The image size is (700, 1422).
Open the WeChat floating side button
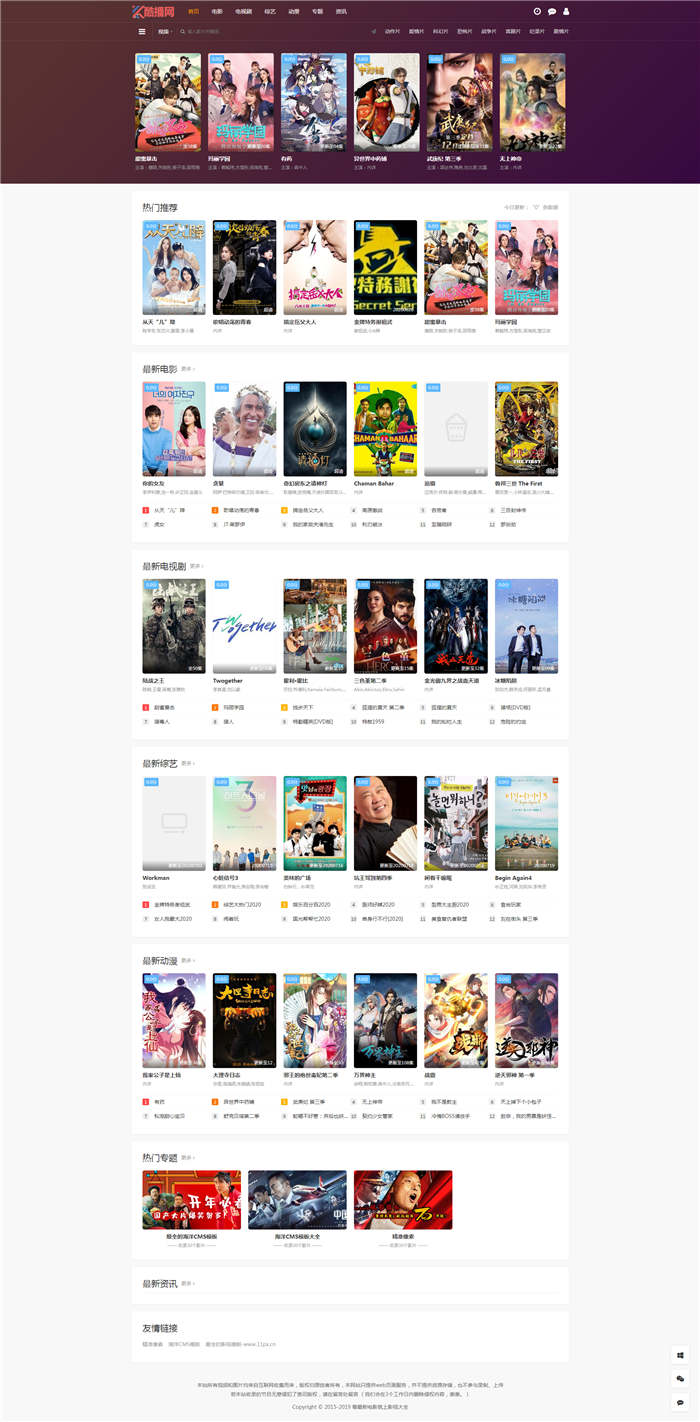coord(681,1379)
